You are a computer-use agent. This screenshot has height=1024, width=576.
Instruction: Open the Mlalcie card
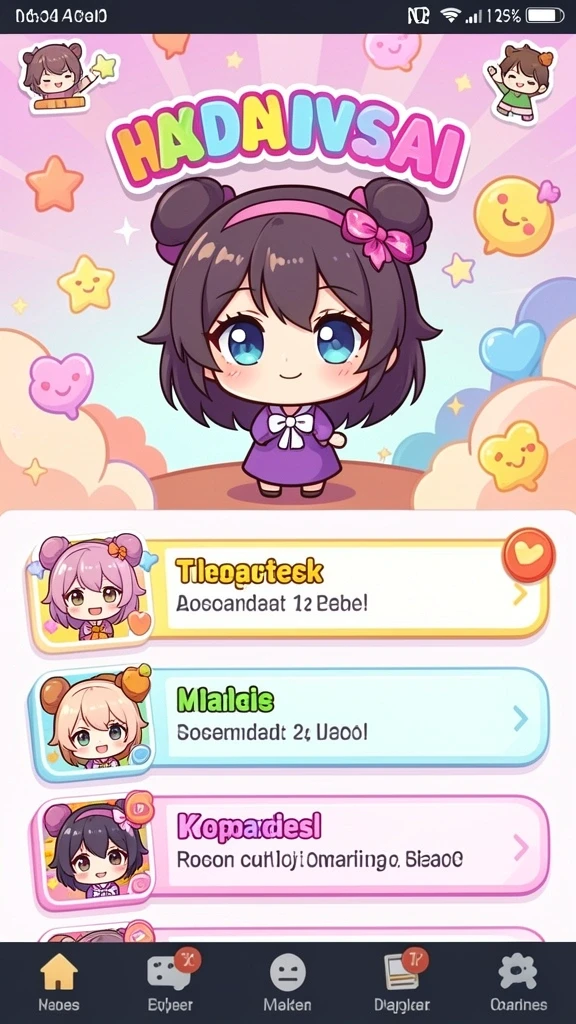(287, 720)
